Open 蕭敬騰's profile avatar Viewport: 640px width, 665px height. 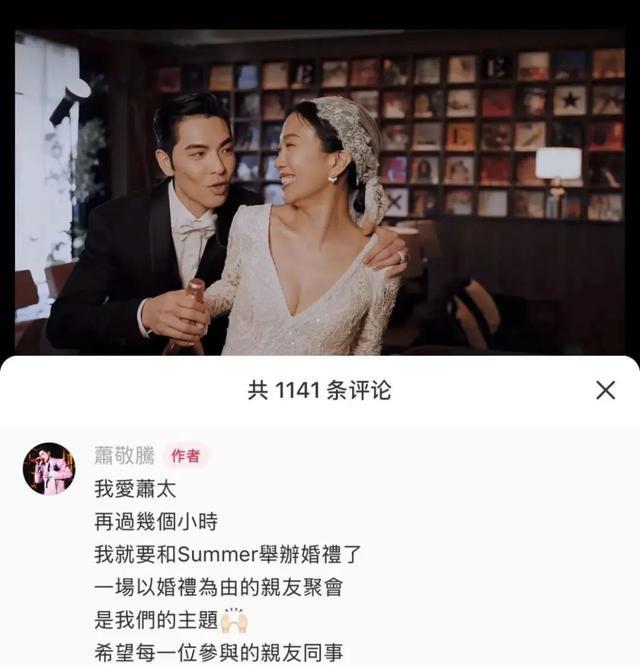pos(48,468)
